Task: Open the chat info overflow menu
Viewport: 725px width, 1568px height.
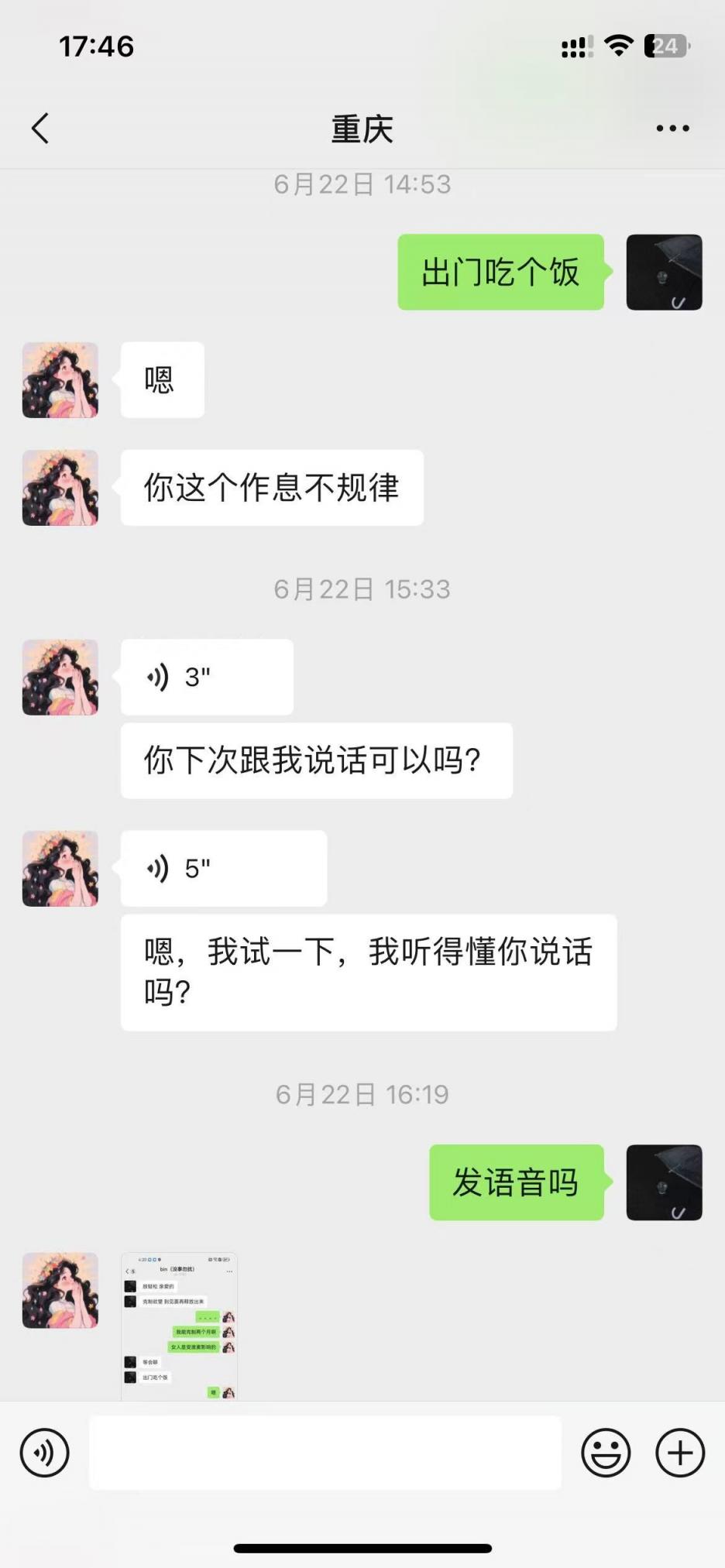Action: (x=672, y=129)
